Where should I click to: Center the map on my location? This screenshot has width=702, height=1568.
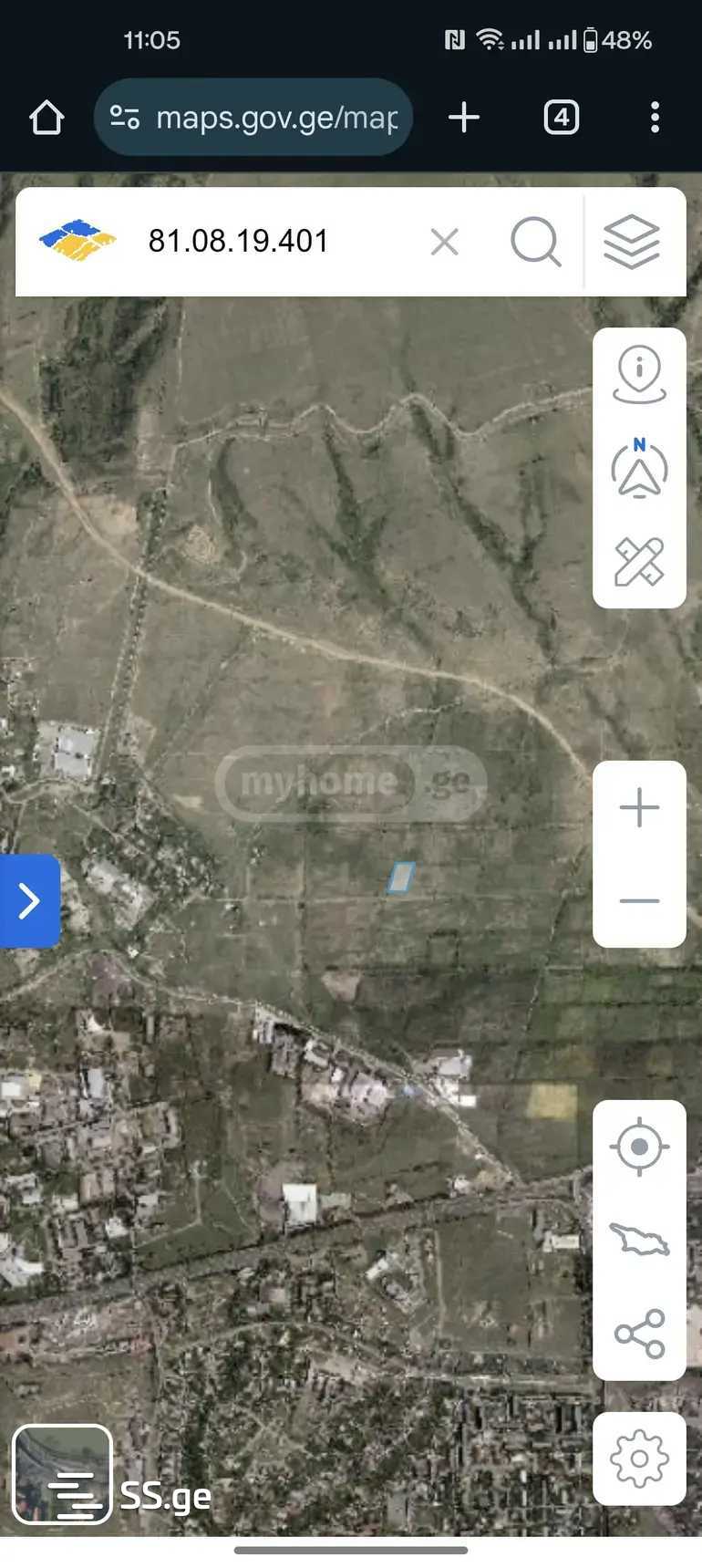(639, 1147)
